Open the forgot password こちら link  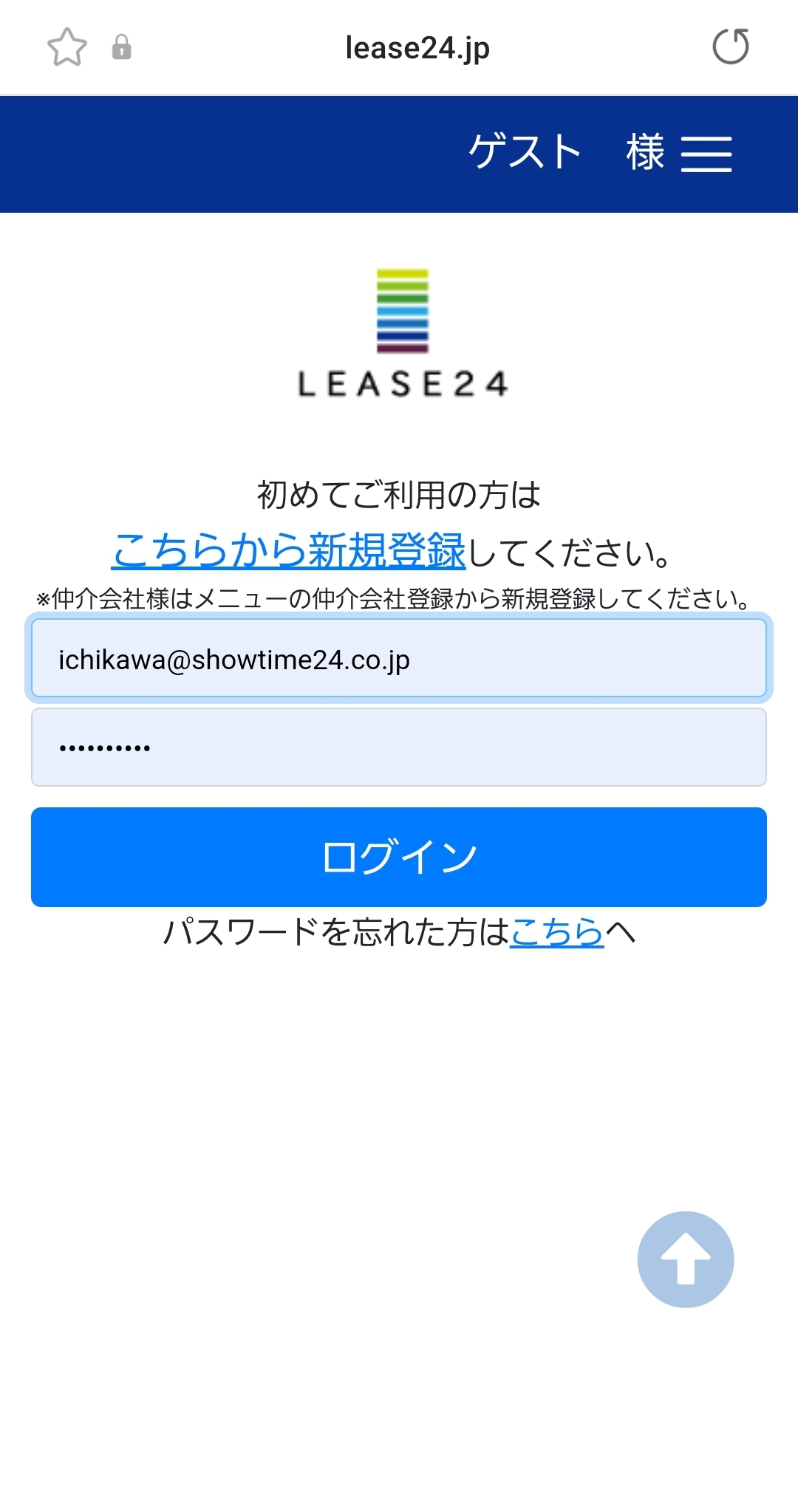[x=556, y=932]
